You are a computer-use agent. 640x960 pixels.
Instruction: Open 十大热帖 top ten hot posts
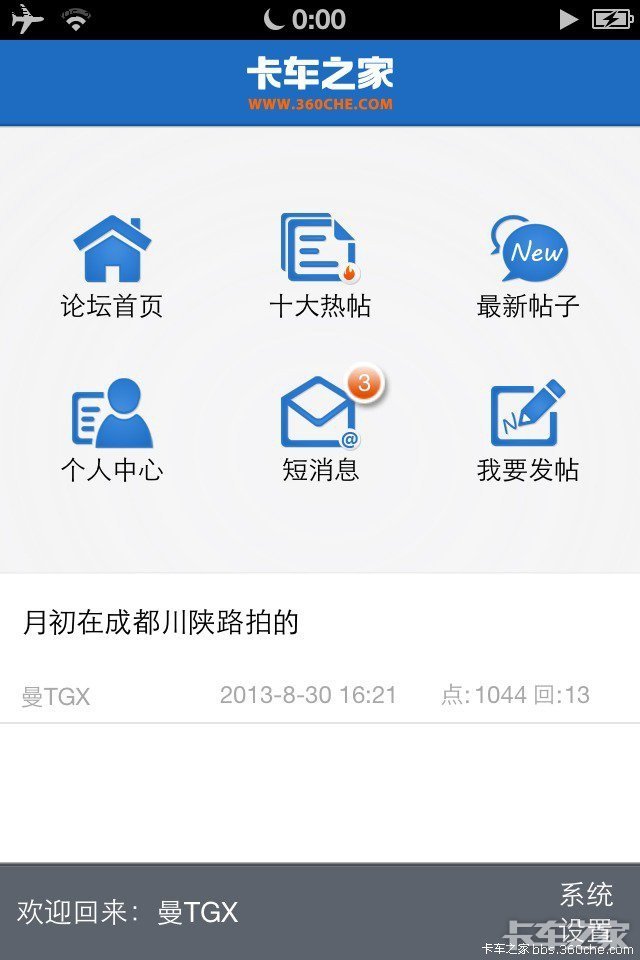pyautogui.click(x=320, y=267)
